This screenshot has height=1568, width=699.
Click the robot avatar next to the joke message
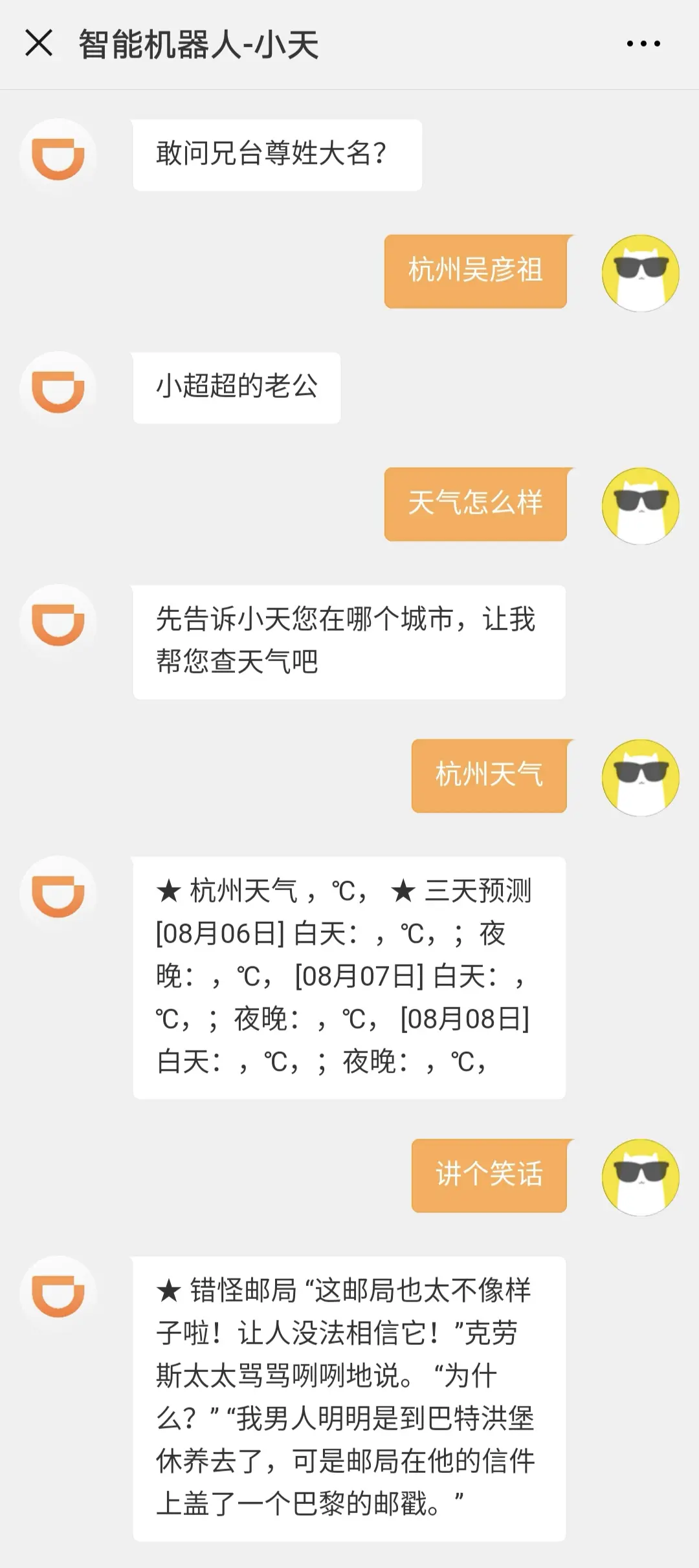point(57,1290)
